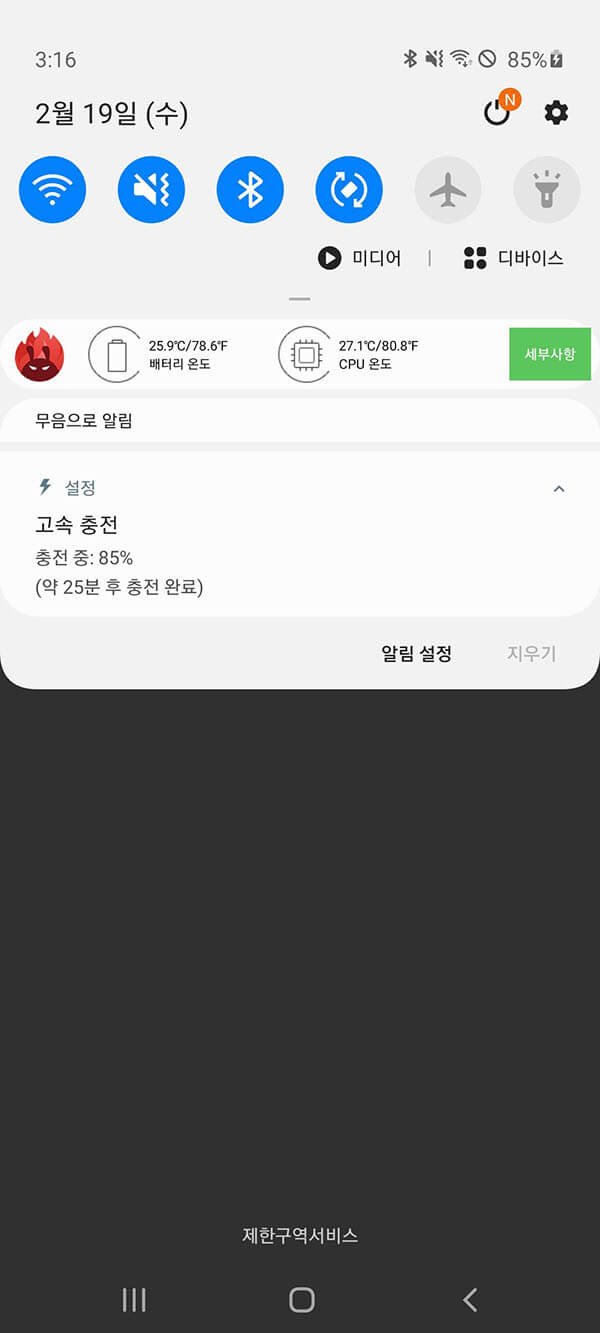Disable the Bluetooth quick toggle
The image size is (600, 1333).
[x=250, y=189]
